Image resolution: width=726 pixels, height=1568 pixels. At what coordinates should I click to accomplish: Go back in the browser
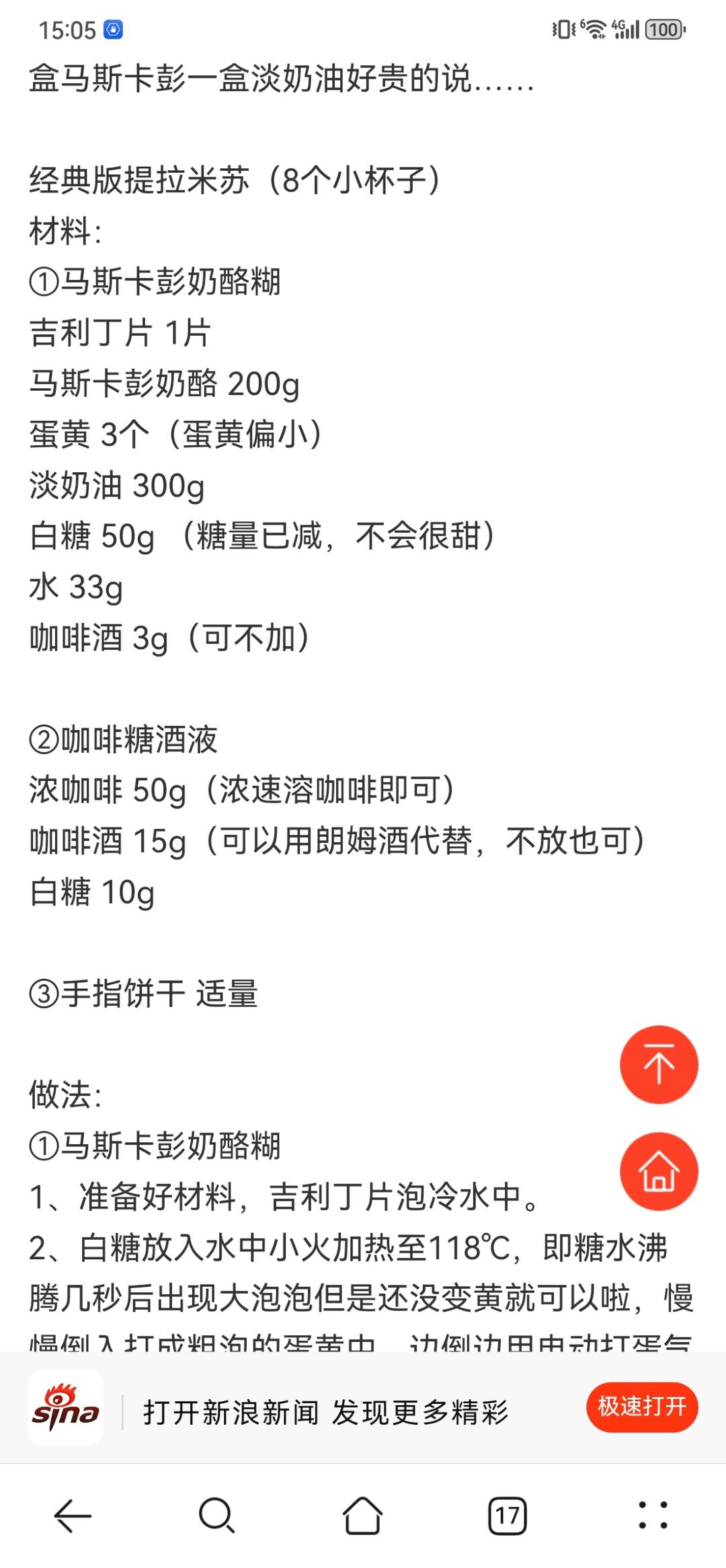coord(73,1516)
